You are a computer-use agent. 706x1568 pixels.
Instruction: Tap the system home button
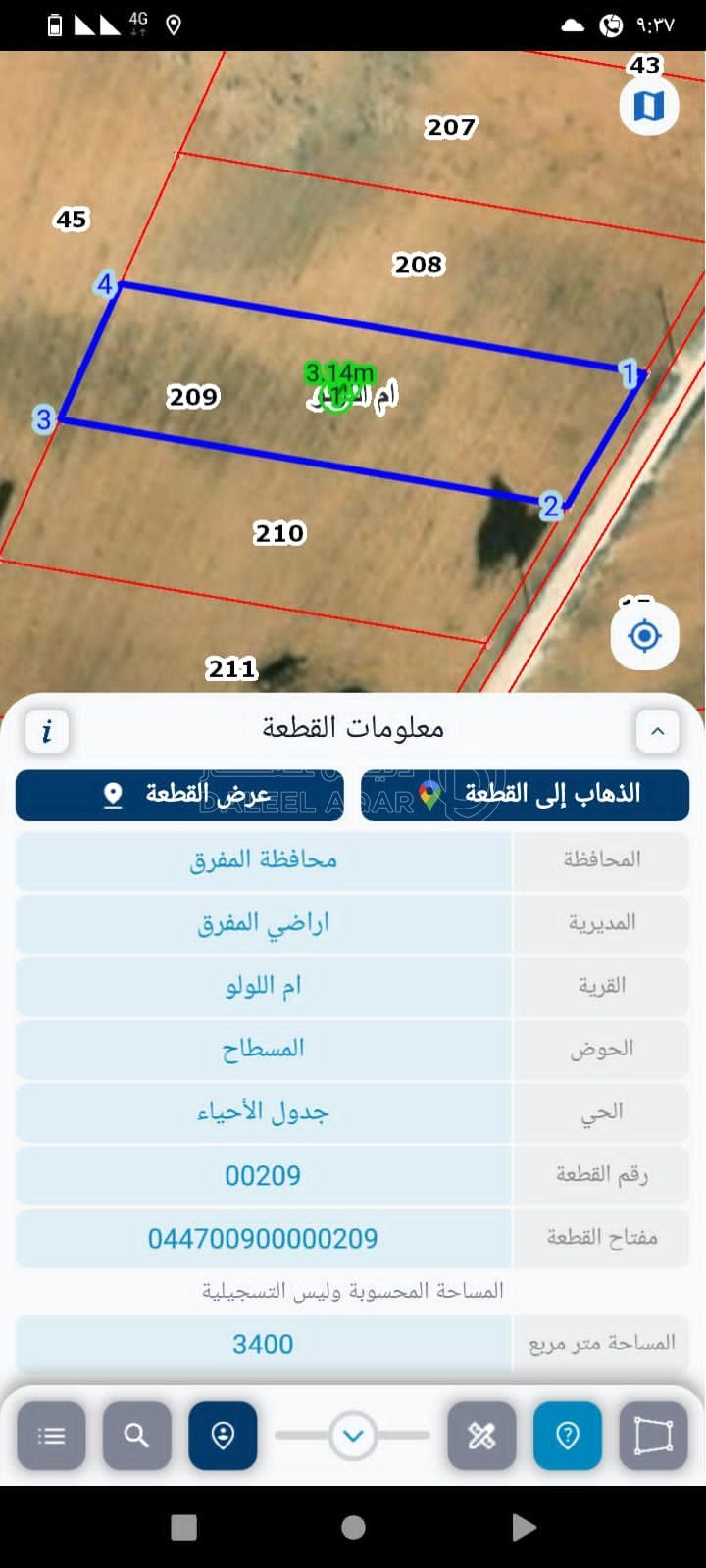353,1527
